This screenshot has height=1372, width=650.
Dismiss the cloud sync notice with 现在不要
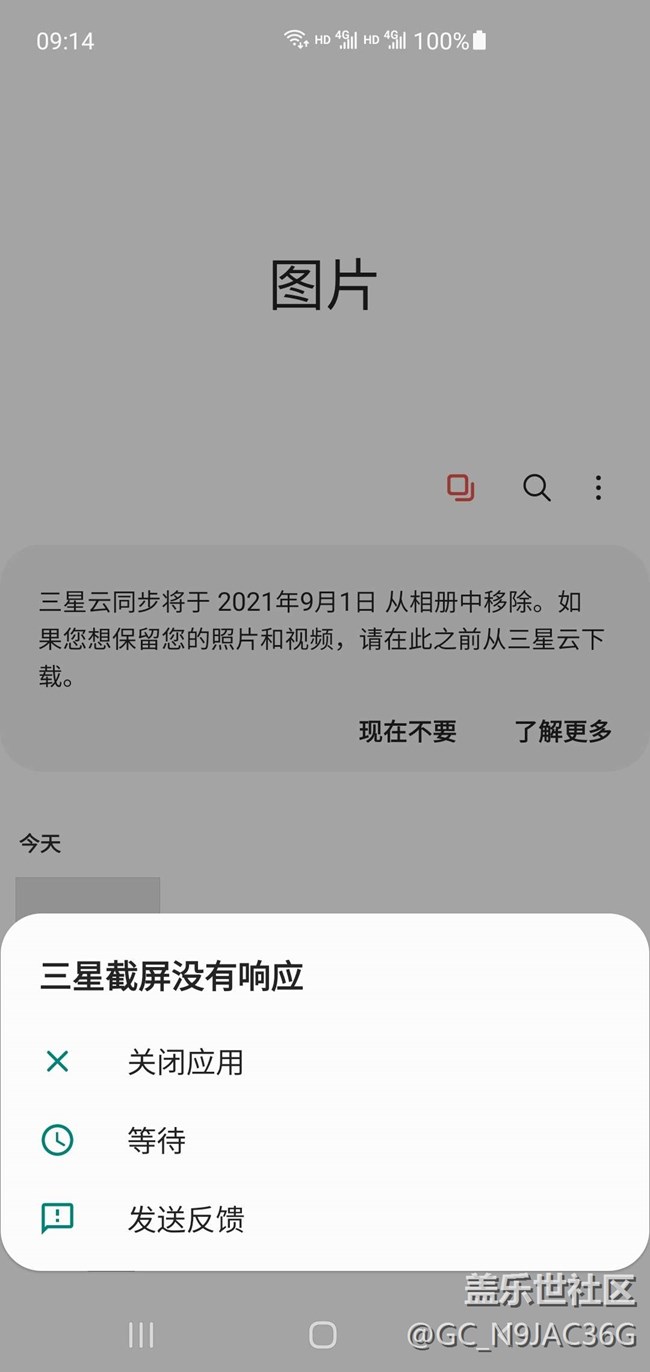[408, 732]
